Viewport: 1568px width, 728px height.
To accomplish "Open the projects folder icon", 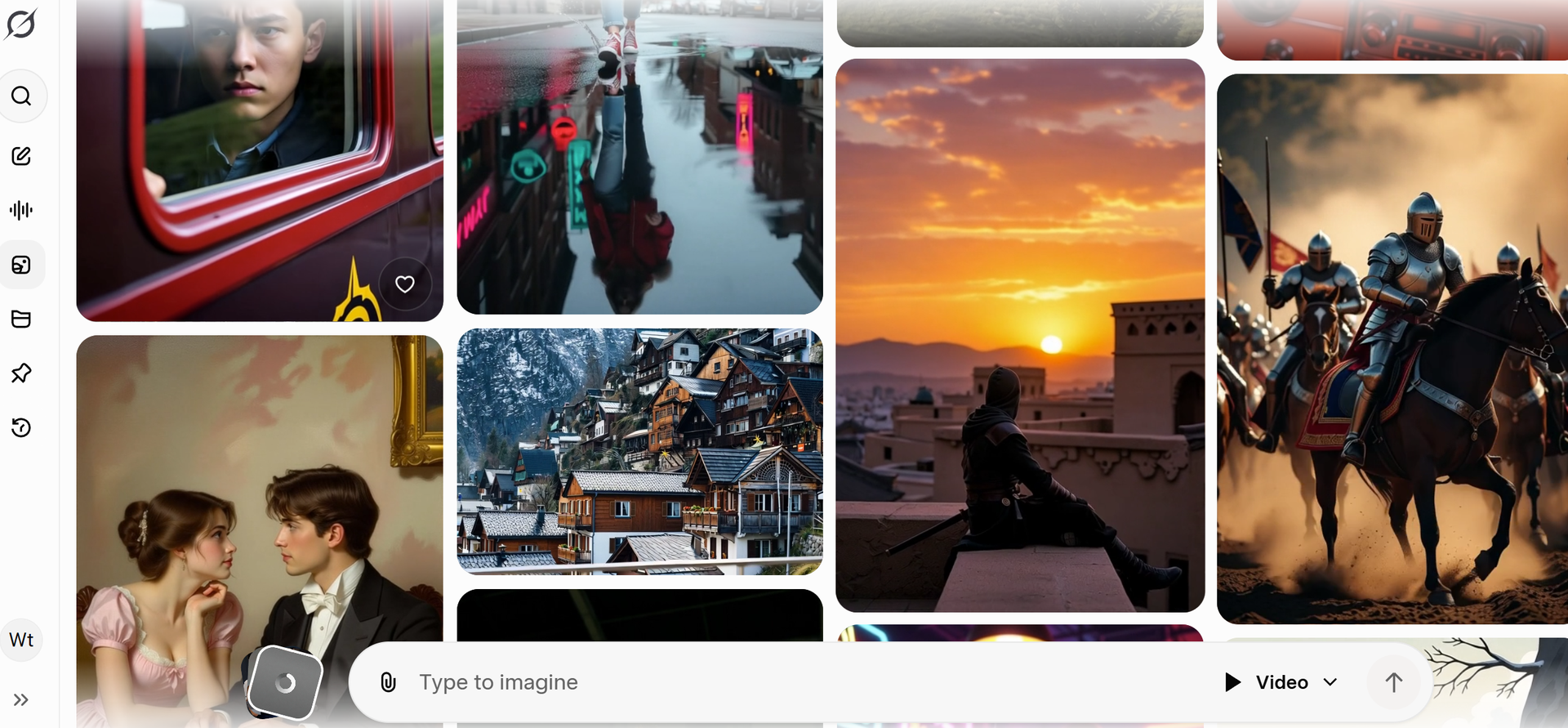I will click(x=21, y=319).
